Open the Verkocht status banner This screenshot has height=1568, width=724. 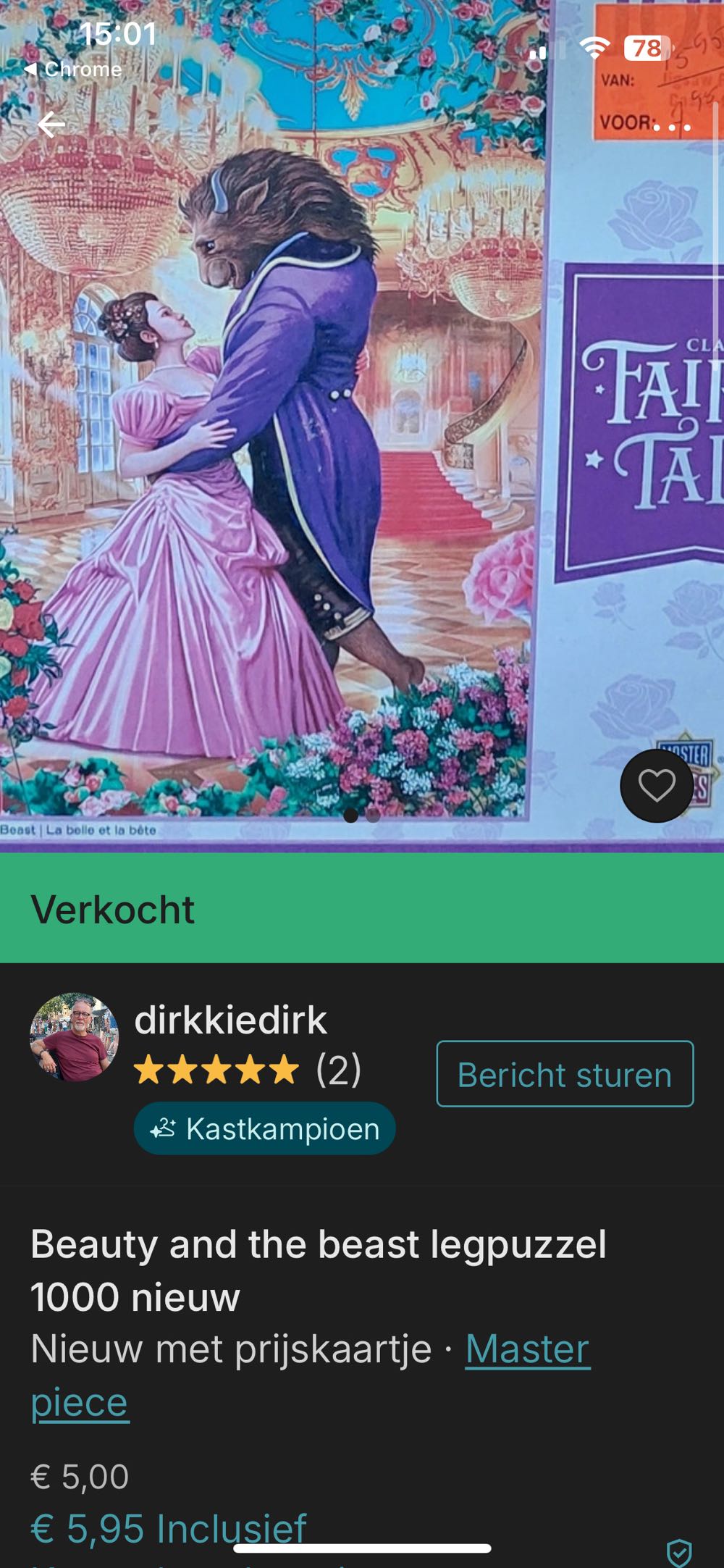coord(362,910)
